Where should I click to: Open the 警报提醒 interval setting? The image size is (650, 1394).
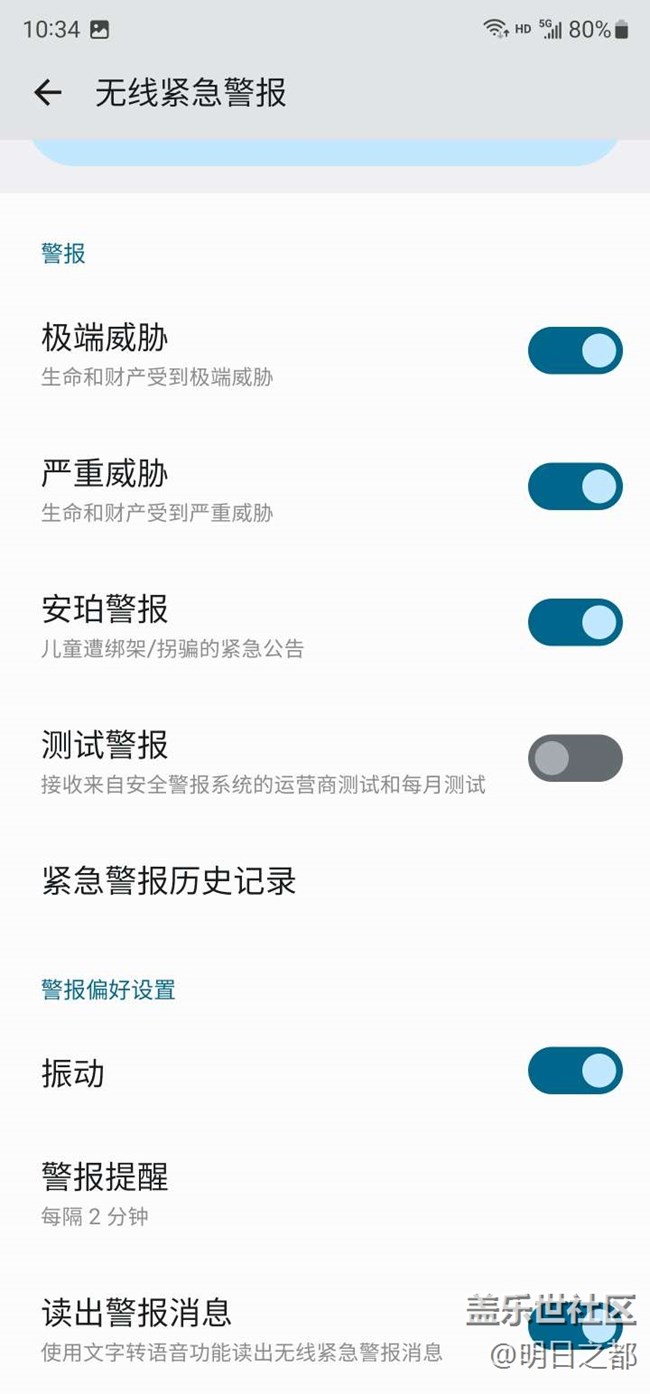pos(105,1192)
